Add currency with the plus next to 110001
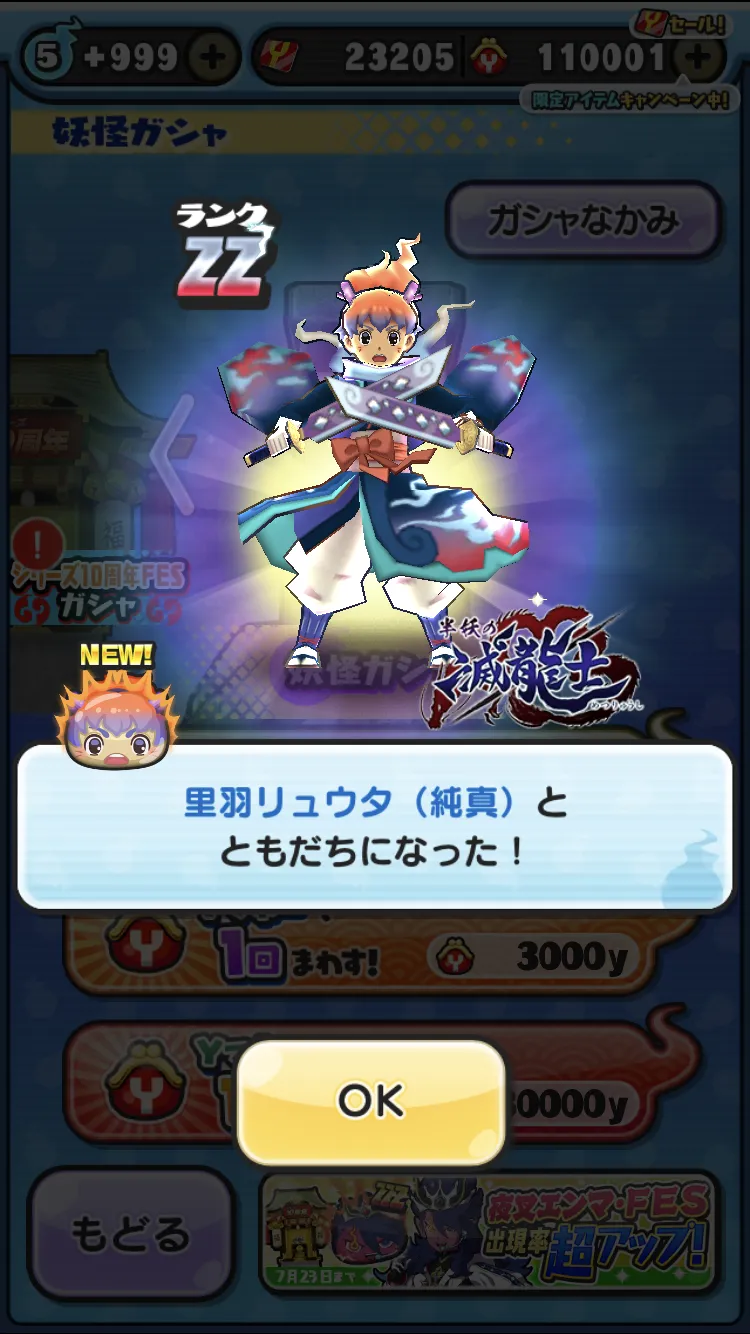Viewport: 750px width, 1334px height. click(x=700, y=58)
